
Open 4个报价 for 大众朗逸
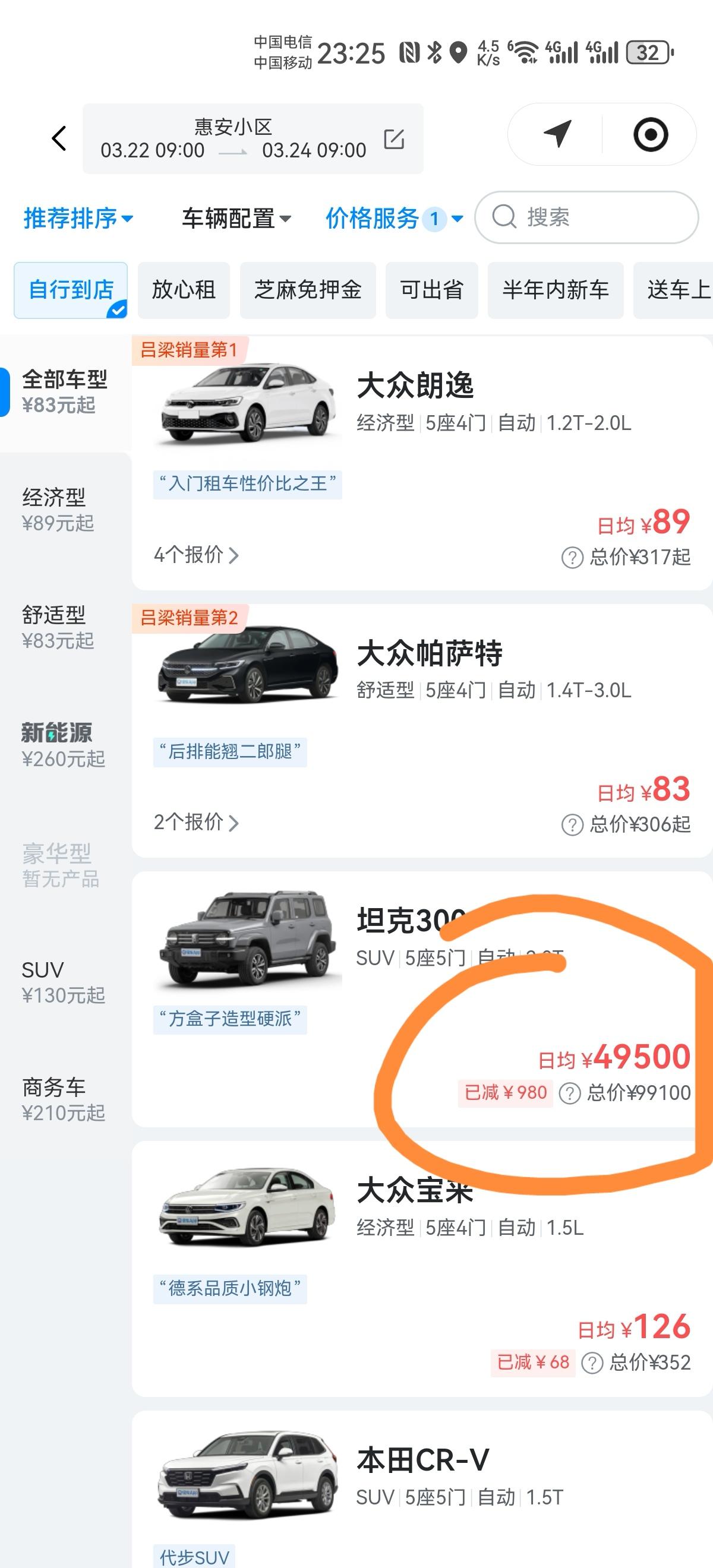195,556
